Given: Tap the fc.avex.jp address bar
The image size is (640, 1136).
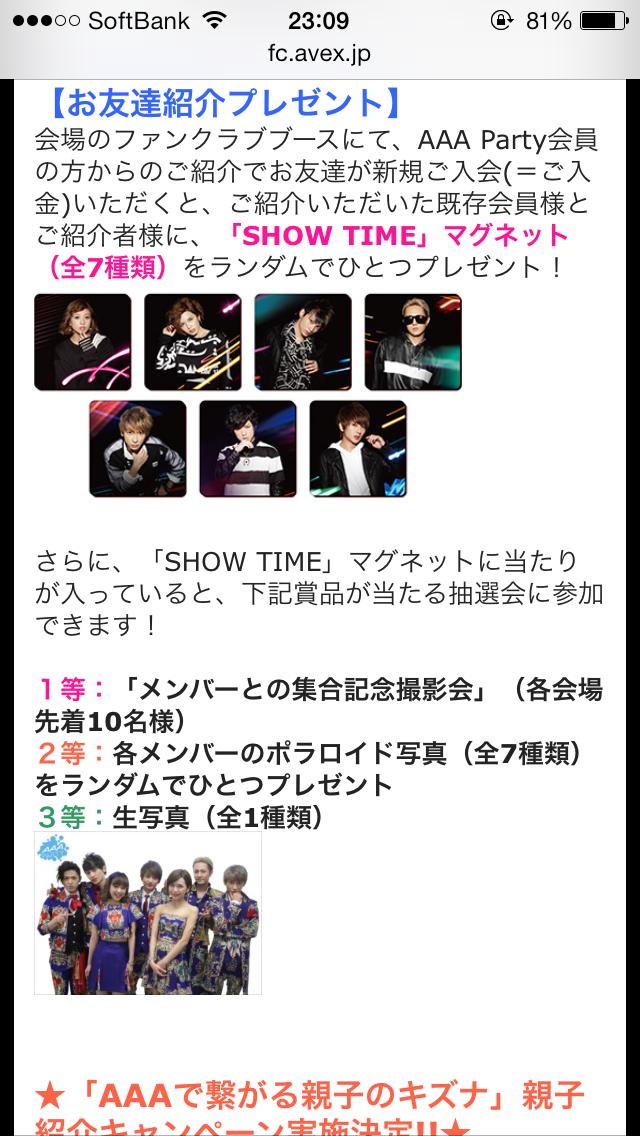Looking at the screenshot, I should tap(320, 55).
